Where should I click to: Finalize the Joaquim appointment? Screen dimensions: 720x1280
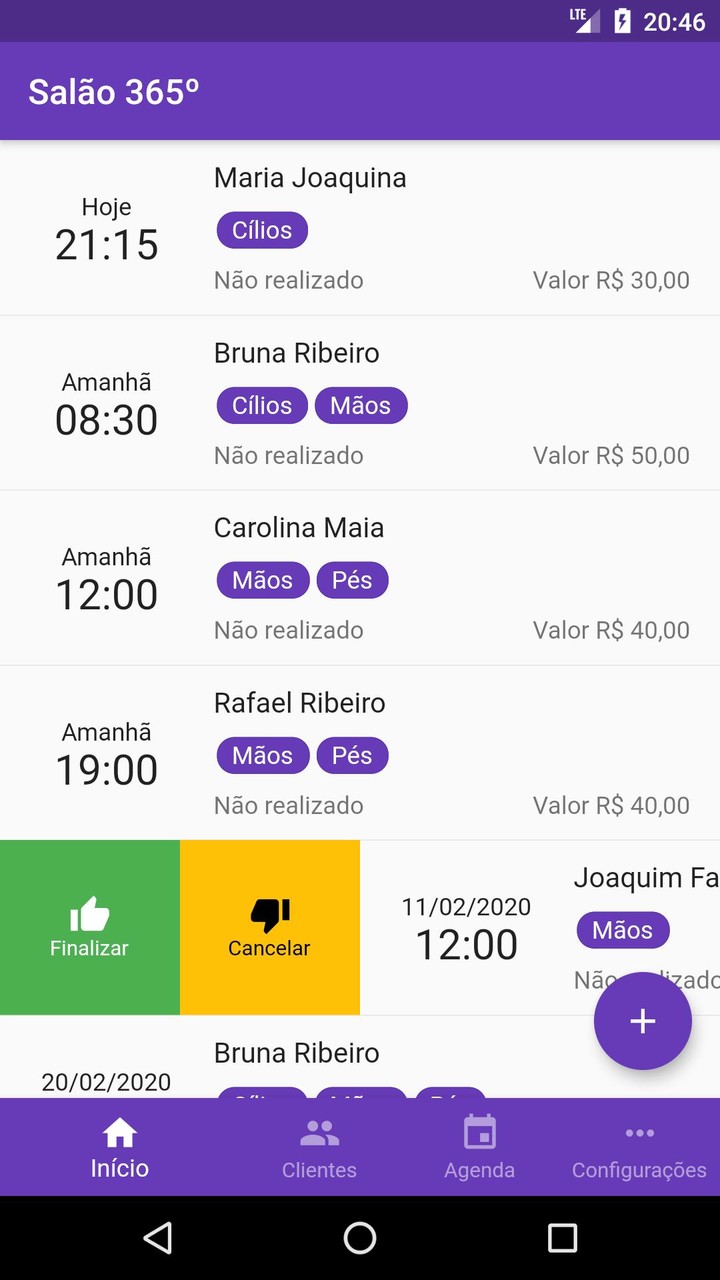coord(90,927)
